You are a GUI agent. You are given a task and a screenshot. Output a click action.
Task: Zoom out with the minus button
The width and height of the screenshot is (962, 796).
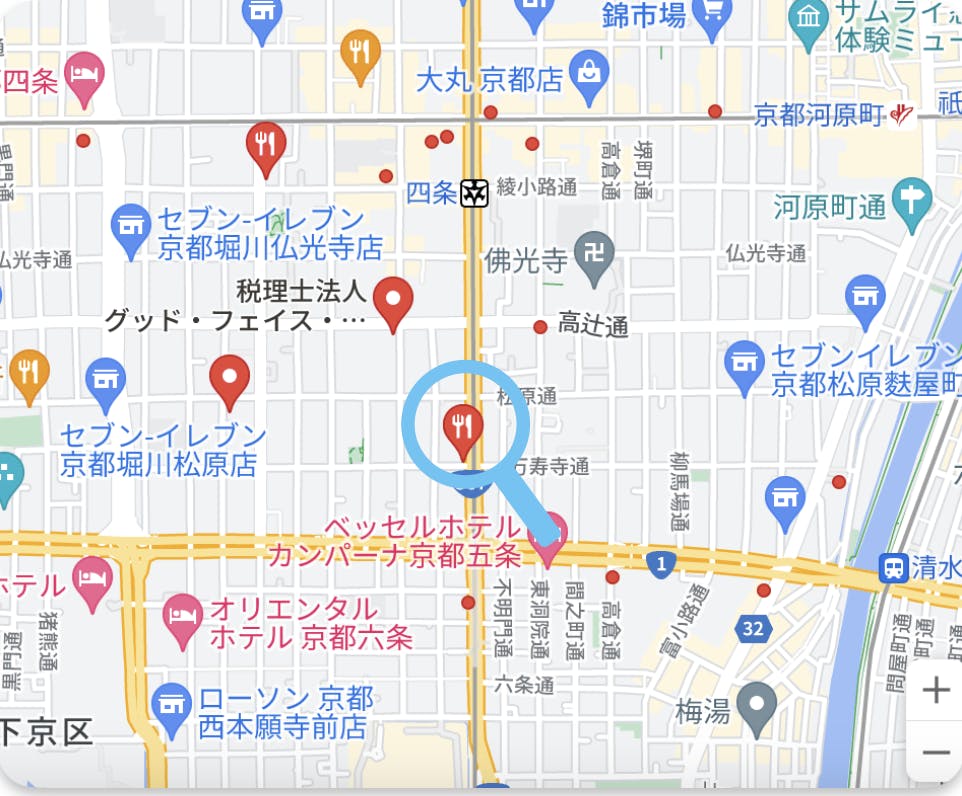(936, 752)
